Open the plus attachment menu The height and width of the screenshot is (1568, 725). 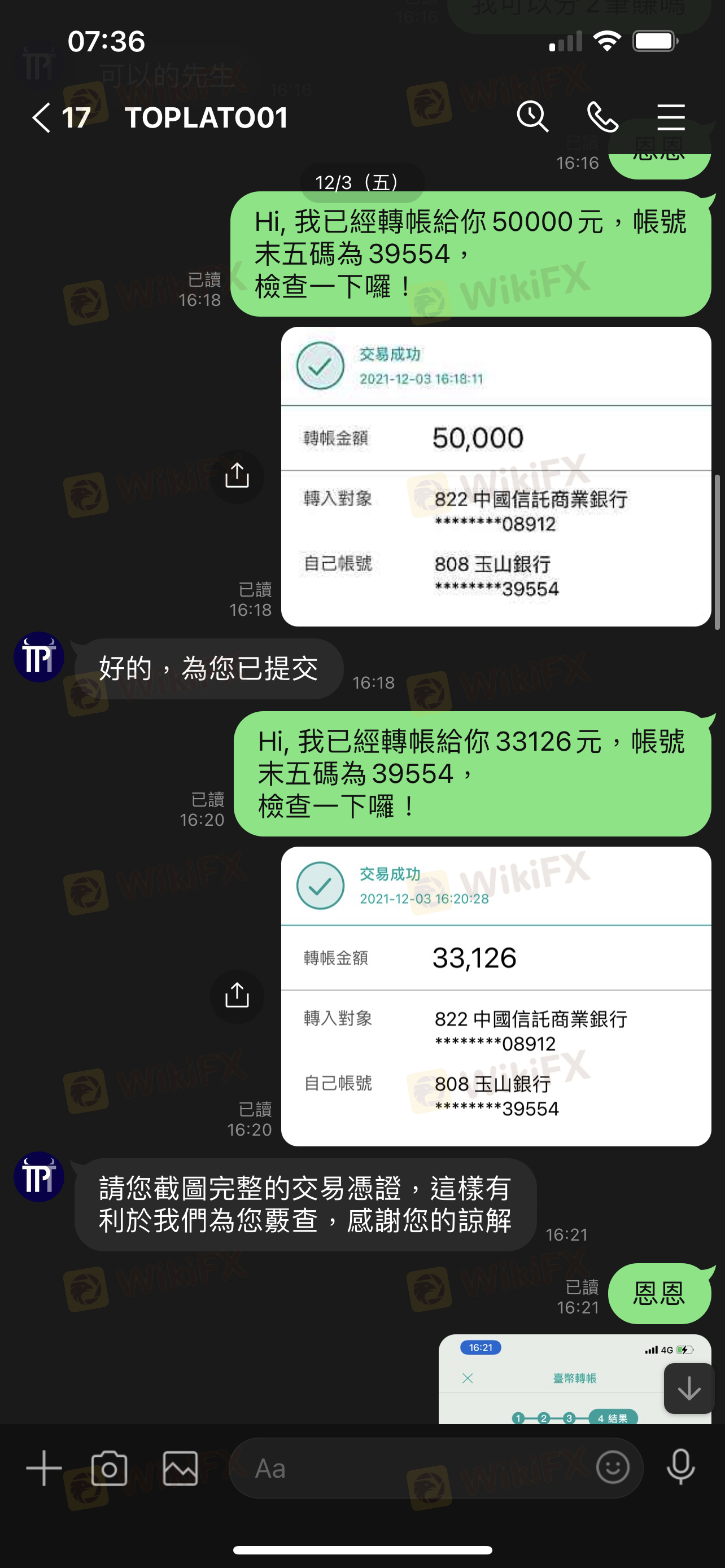pyautogui.click(x=44, y=1468)
